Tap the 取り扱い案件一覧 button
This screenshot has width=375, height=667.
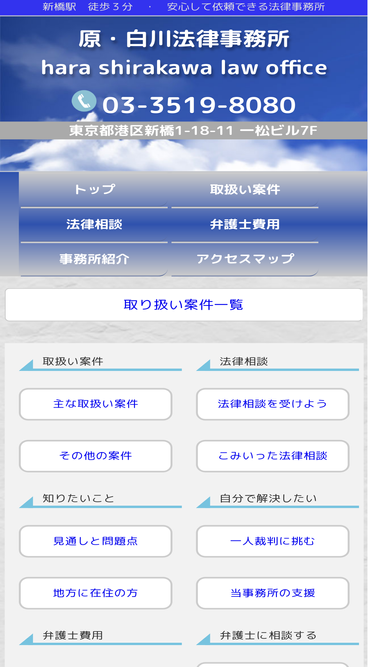[x=184, y=305]
